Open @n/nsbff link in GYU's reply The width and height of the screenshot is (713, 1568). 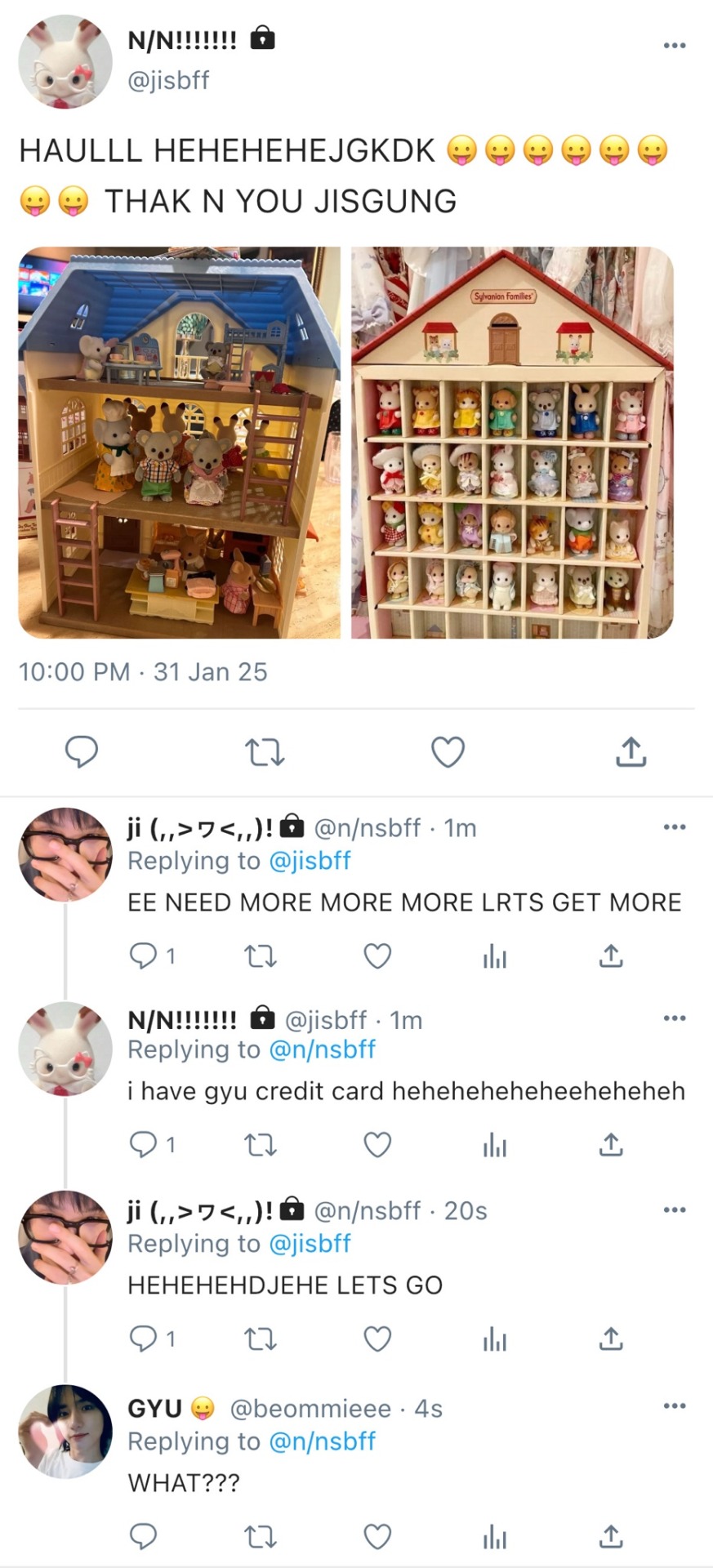322,1441
